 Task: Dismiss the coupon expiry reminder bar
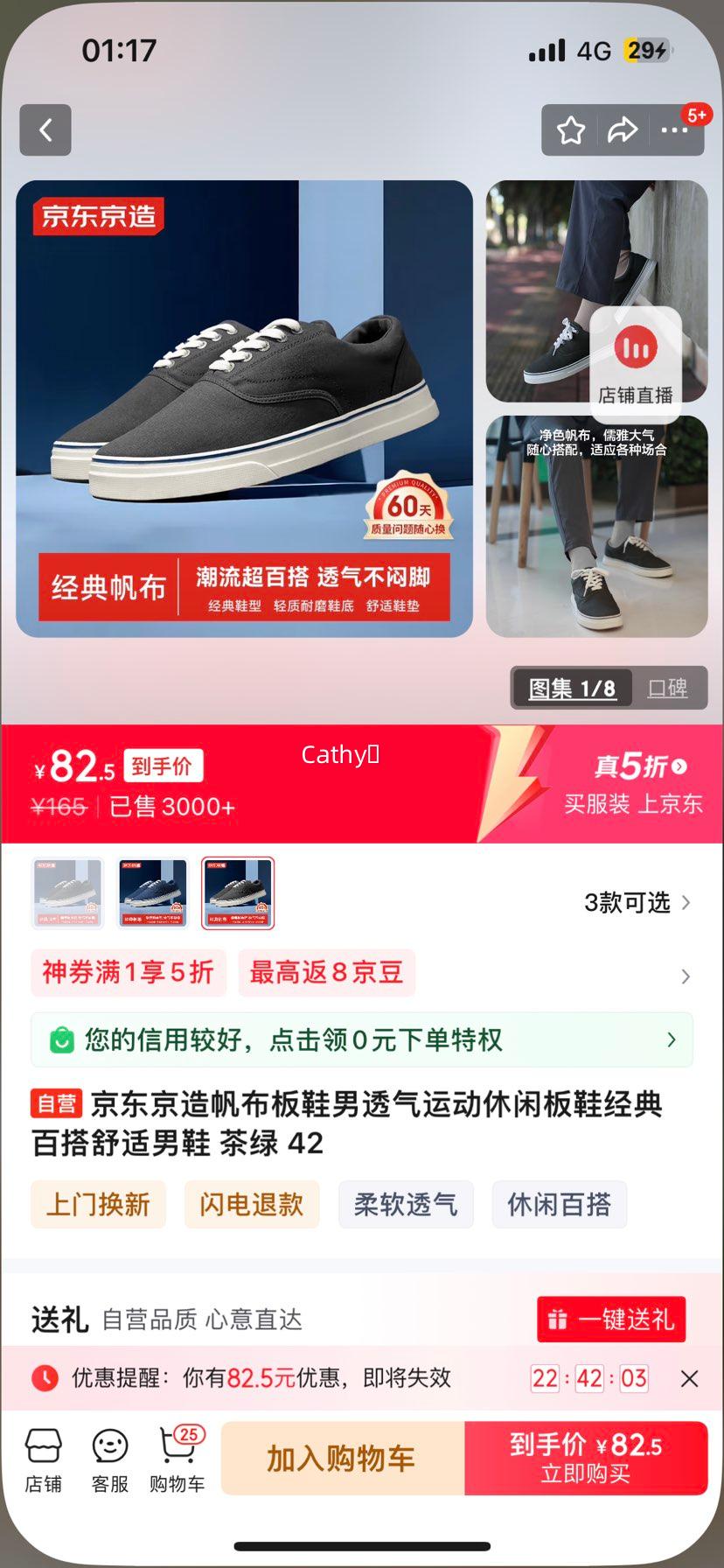coord(688,1378)
